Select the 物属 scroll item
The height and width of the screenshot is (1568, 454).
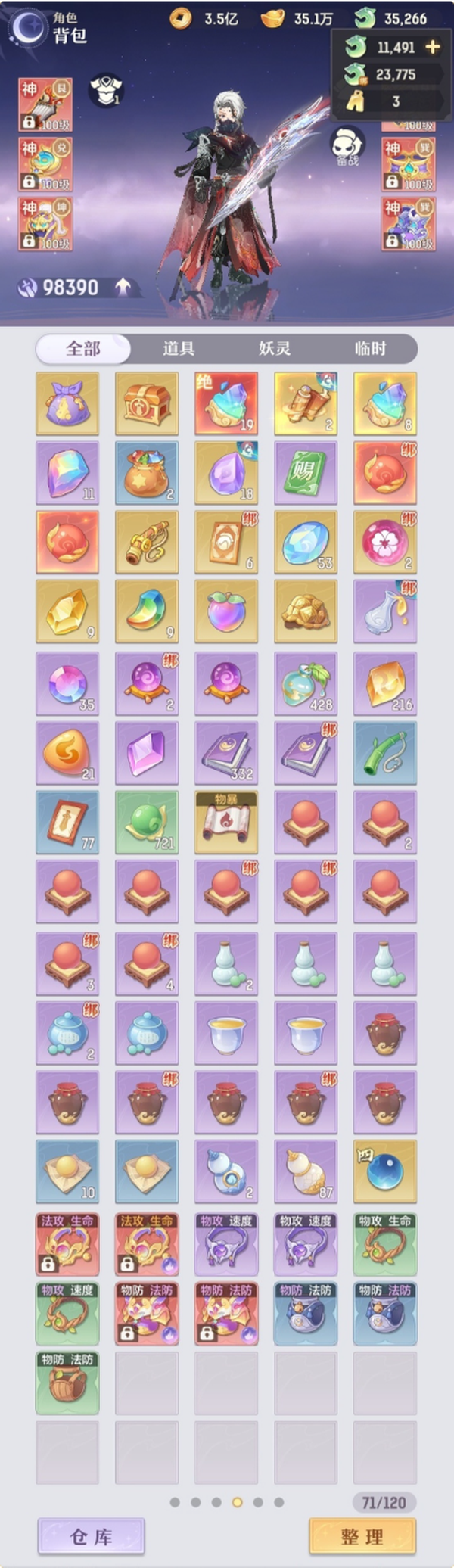(x=226, y=823)
